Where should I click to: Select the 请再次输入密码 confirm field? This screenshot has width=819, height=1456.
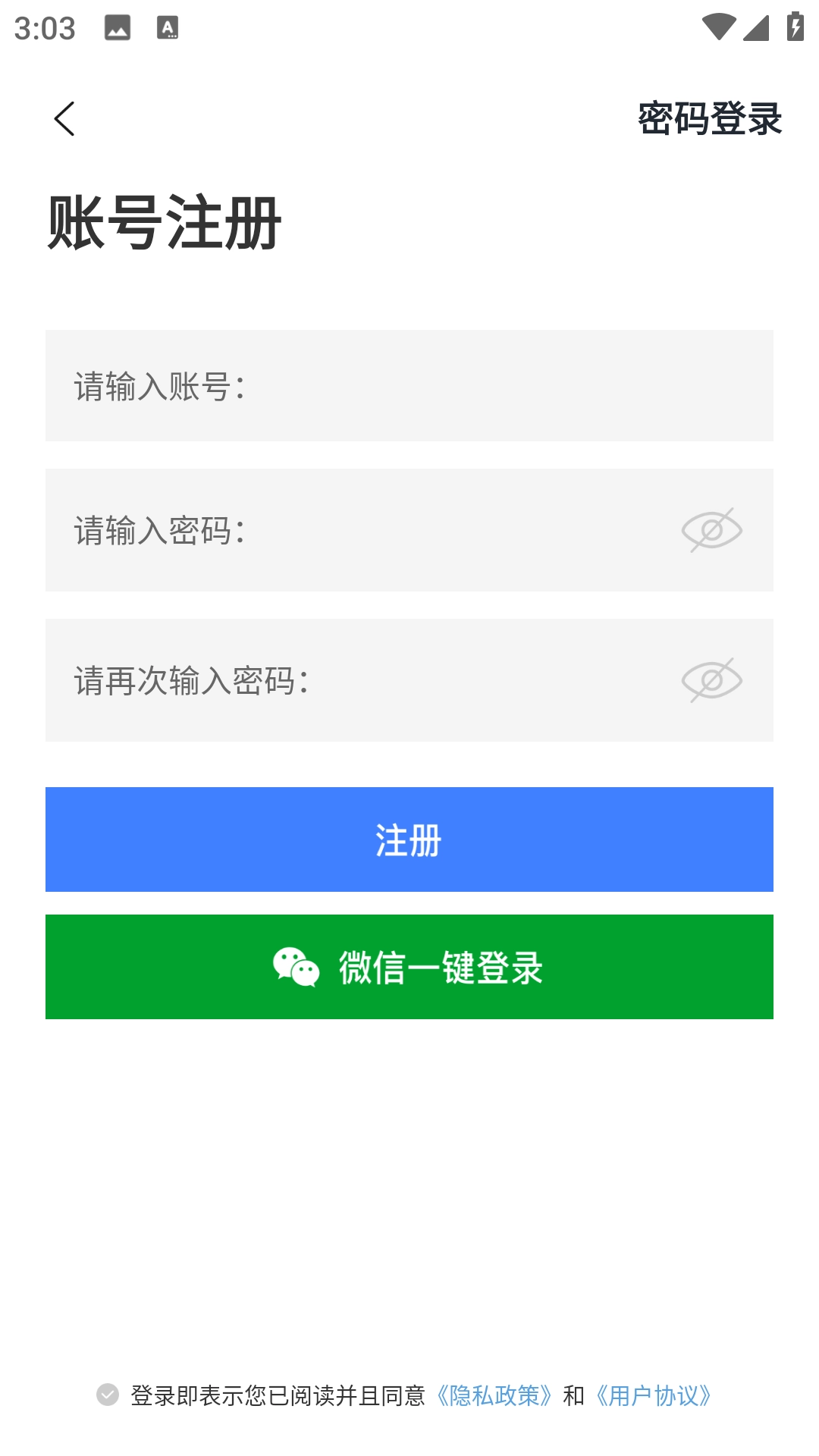364,680
